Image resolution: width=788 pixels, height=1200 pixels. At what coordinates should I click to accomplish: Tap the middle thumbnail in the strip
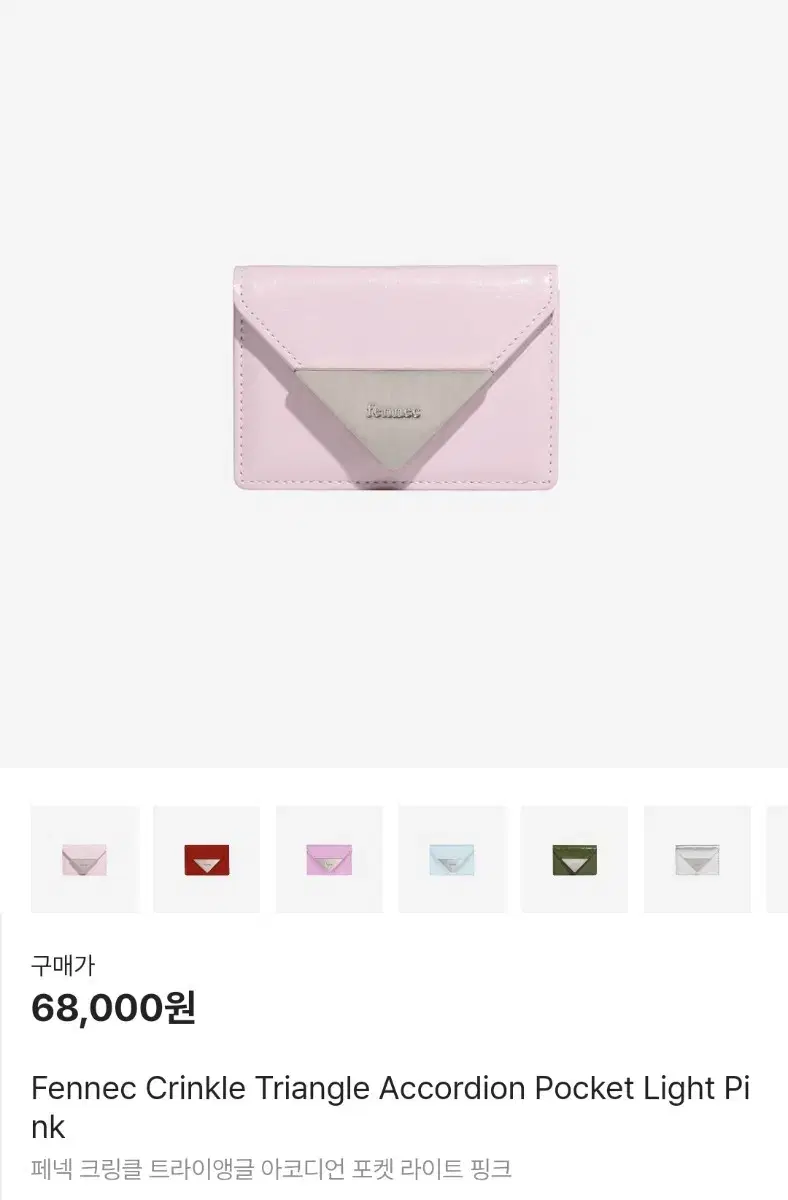452,859
